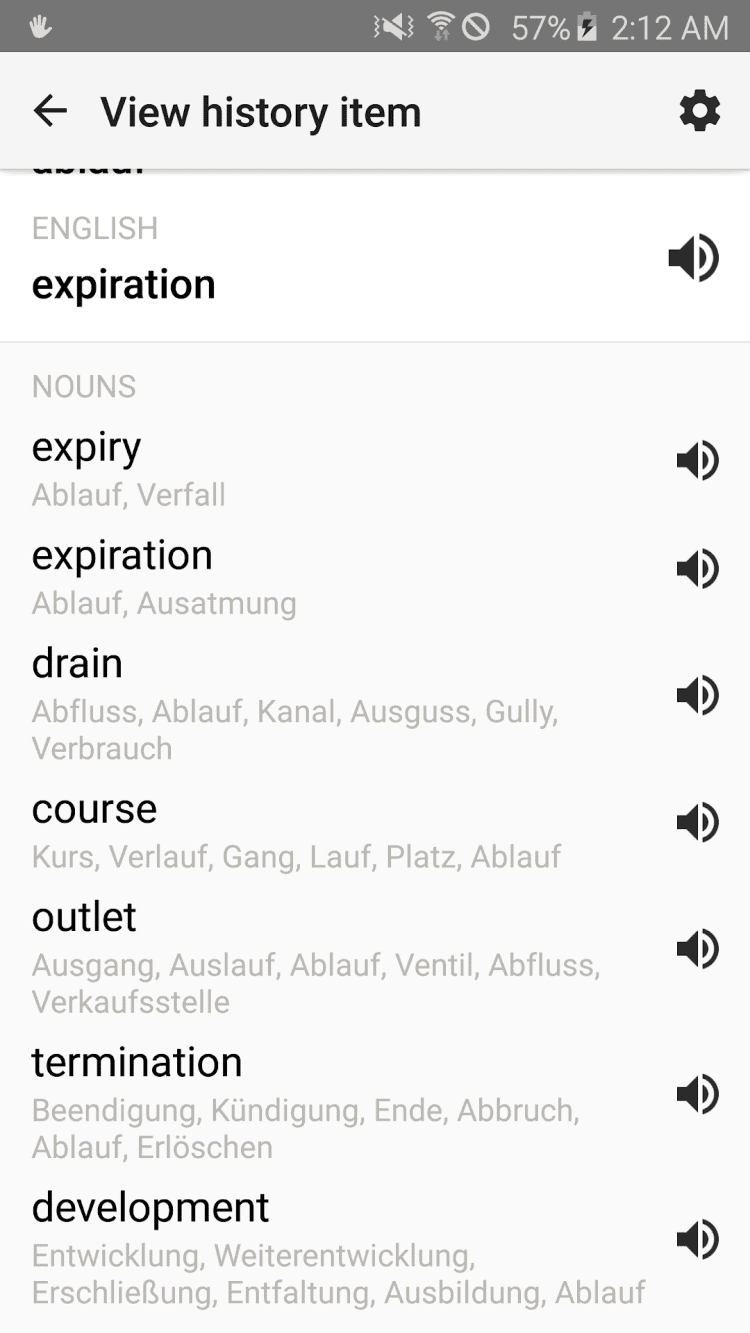Viewport: 750px width, 1333px height.
Task: Open the settings gear
Action: click(699, 111)
